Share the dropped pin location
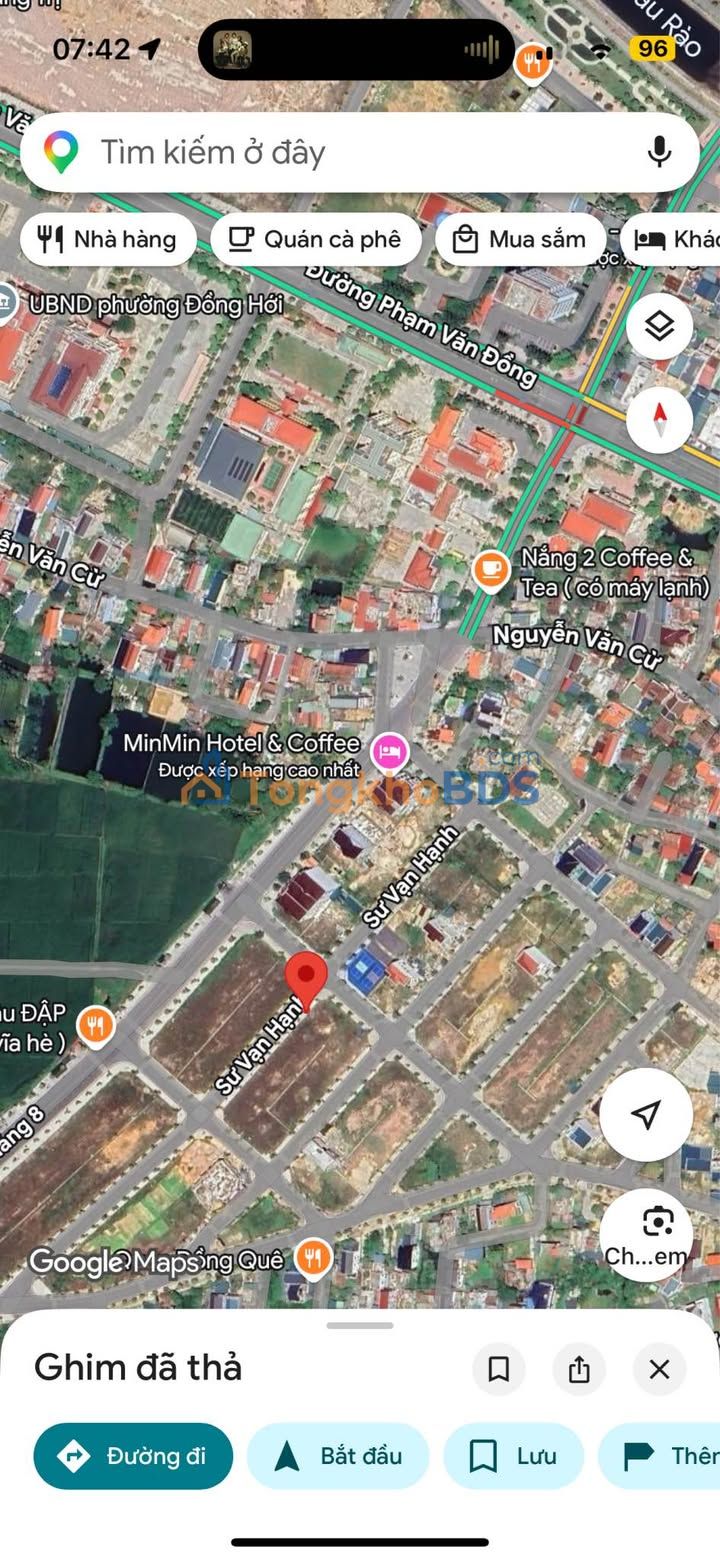 tap(579, 1369)
